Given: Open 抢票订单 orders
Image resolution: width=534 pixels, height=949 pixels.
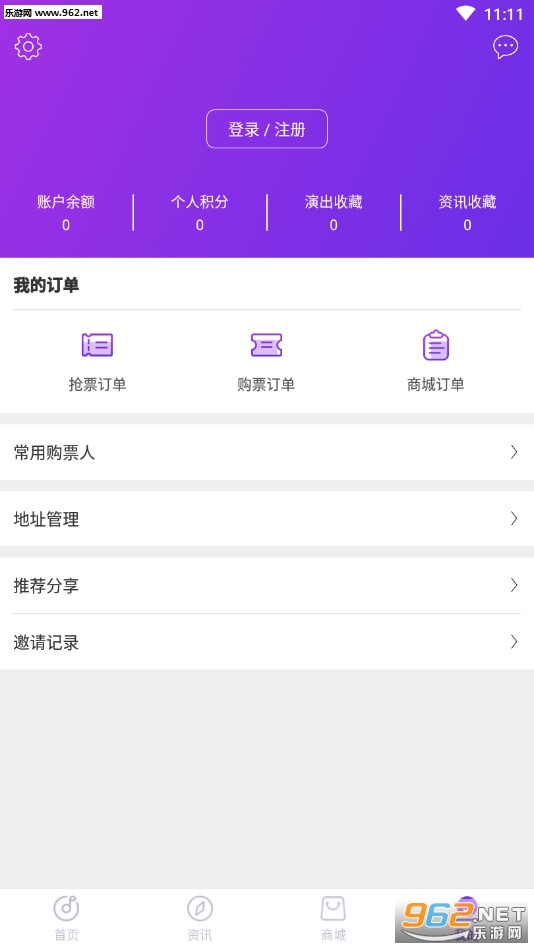Looking at the screenshot, I should (97, 361).
